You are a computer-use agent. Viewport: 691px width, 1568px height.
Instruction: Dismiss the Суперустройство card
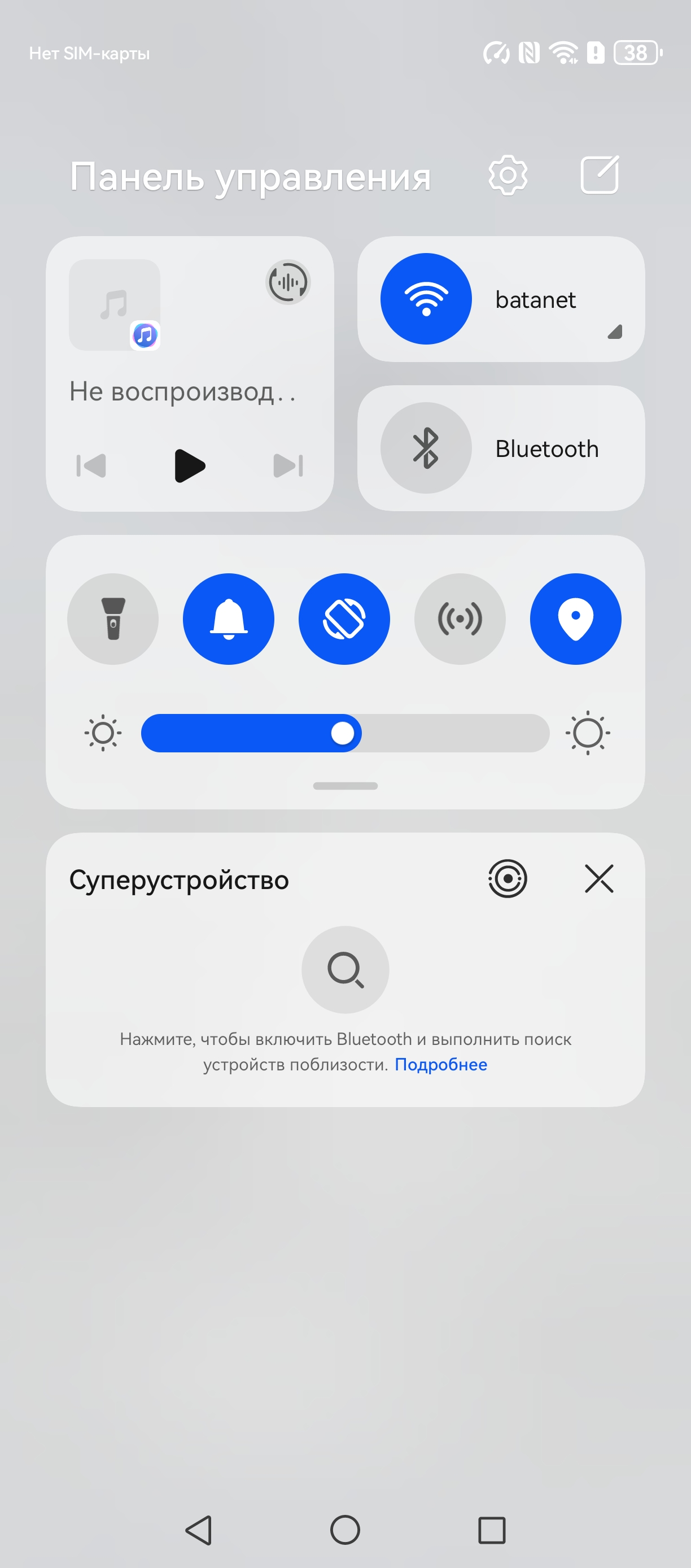599,878
